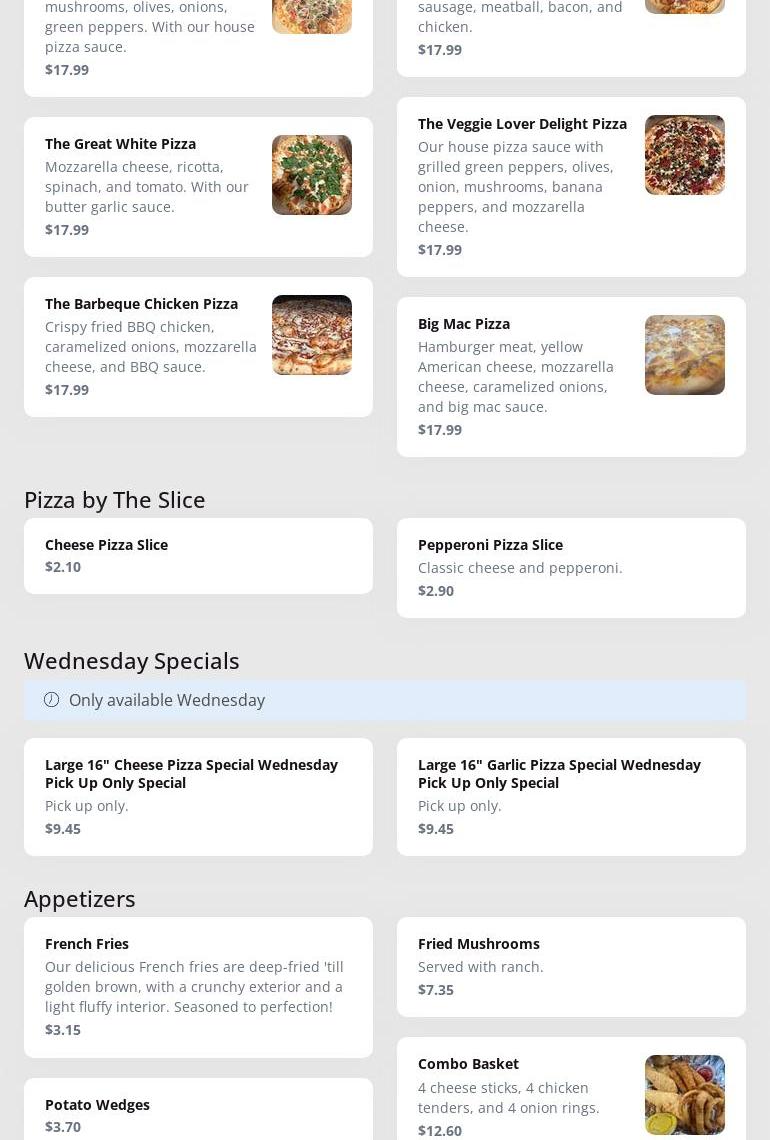Screen dimensions: 770x1140
Task: Add a Cheese Pizza Slice
Action: point(198,556)
